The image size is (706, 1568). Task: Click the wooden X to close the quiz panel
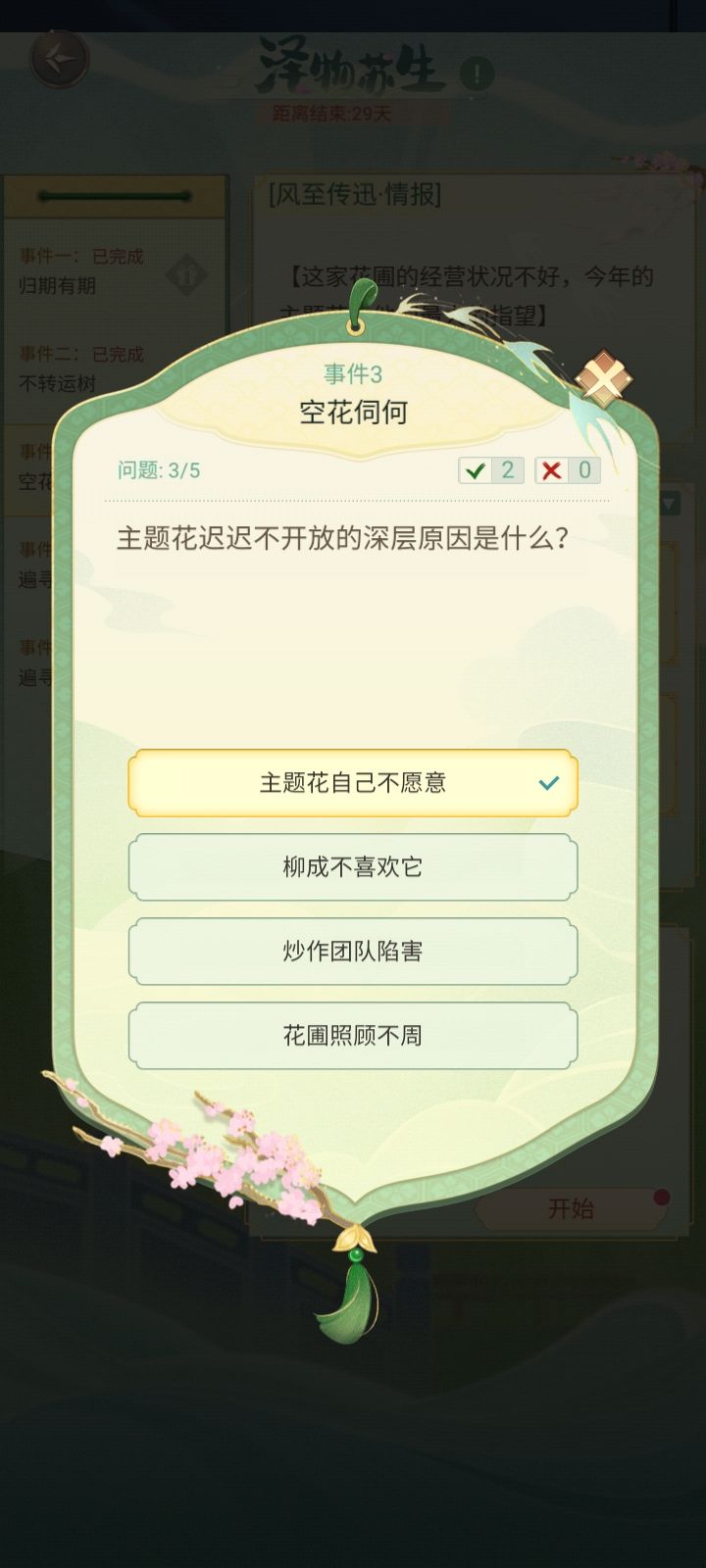(605, 377)
